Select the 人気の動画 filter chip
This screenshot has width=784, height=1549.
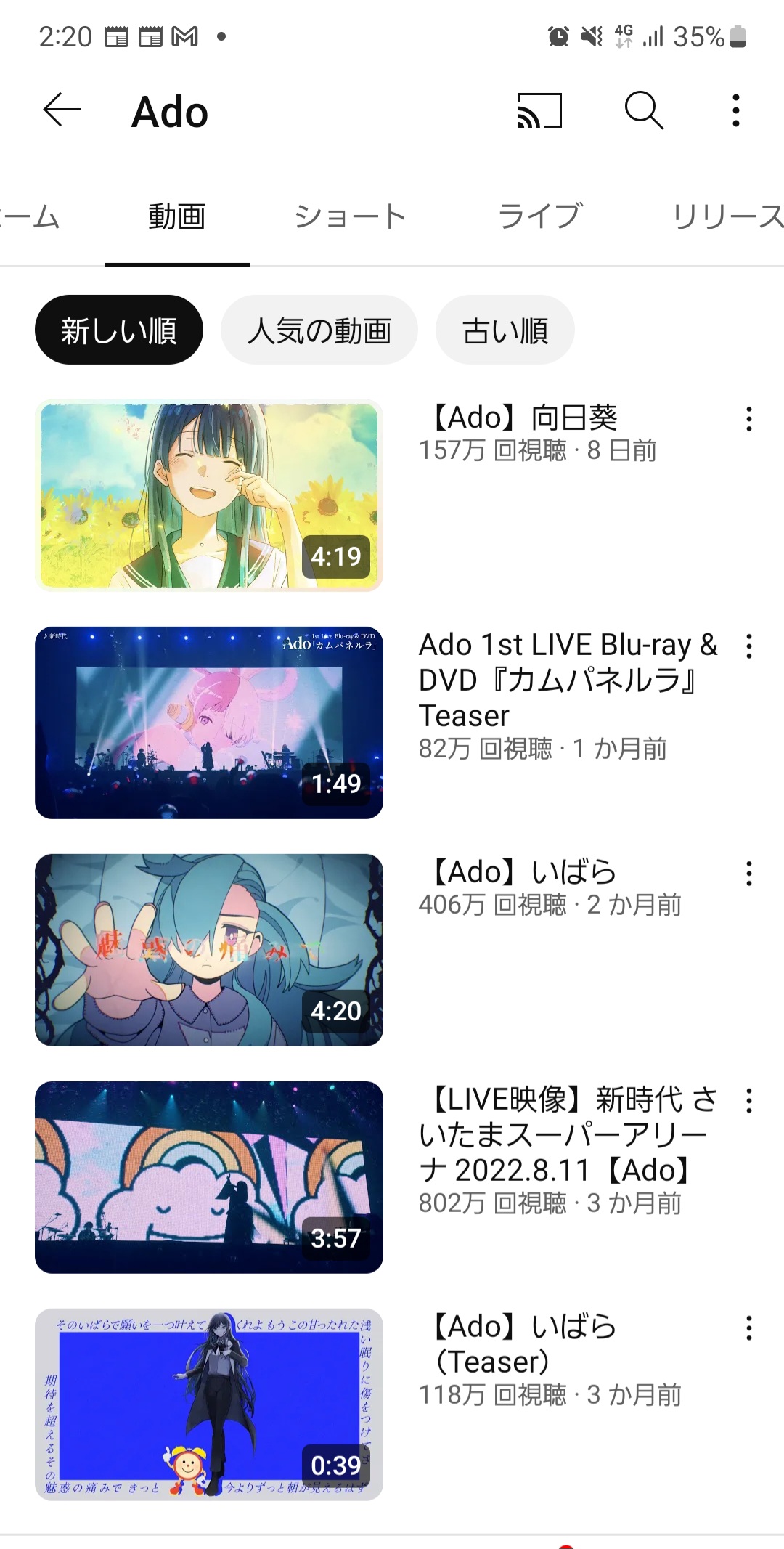pos(319,330)
